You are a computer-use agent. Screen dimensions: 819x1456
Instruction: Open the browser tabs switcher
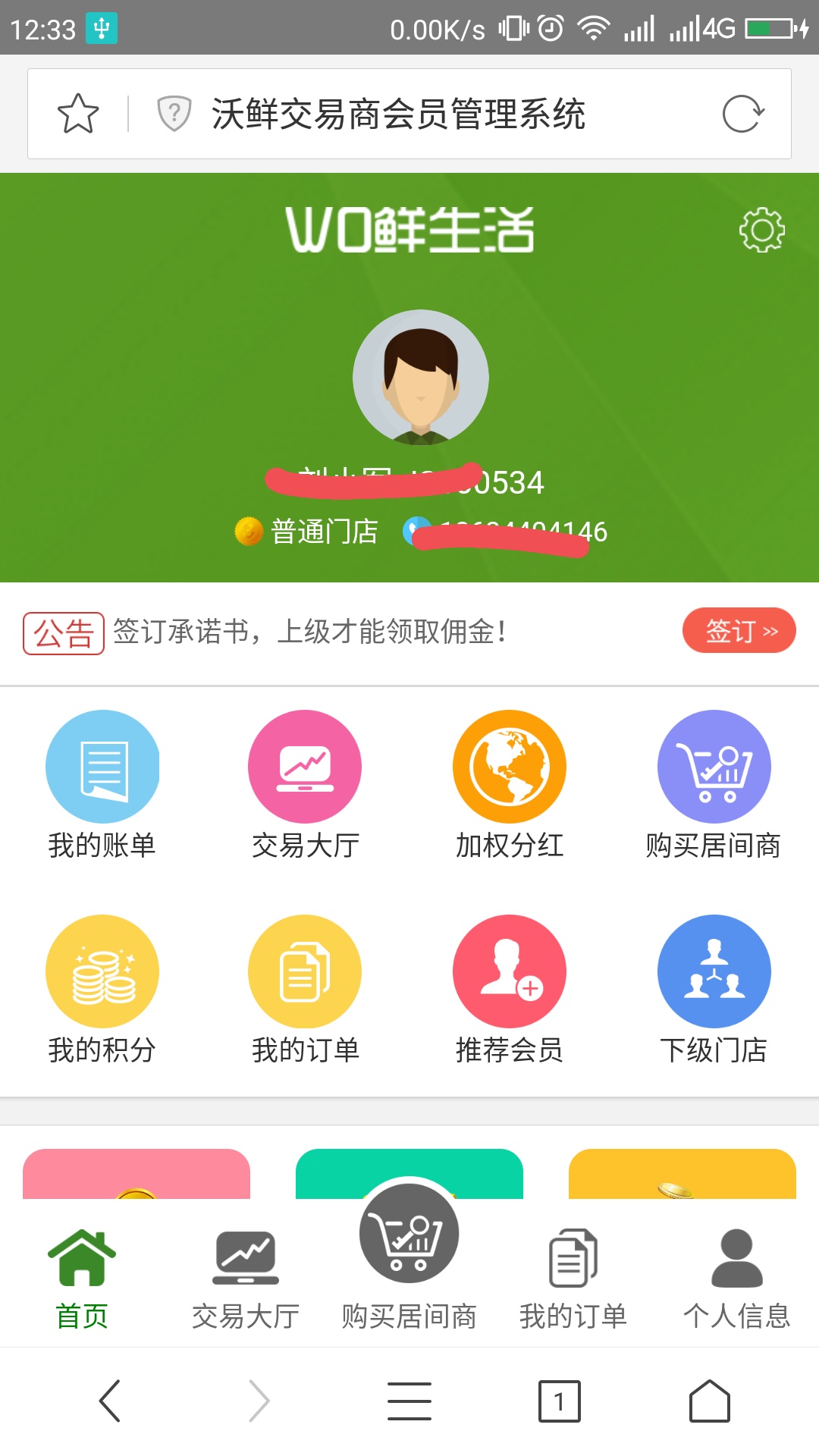[x=559, y=1401]
